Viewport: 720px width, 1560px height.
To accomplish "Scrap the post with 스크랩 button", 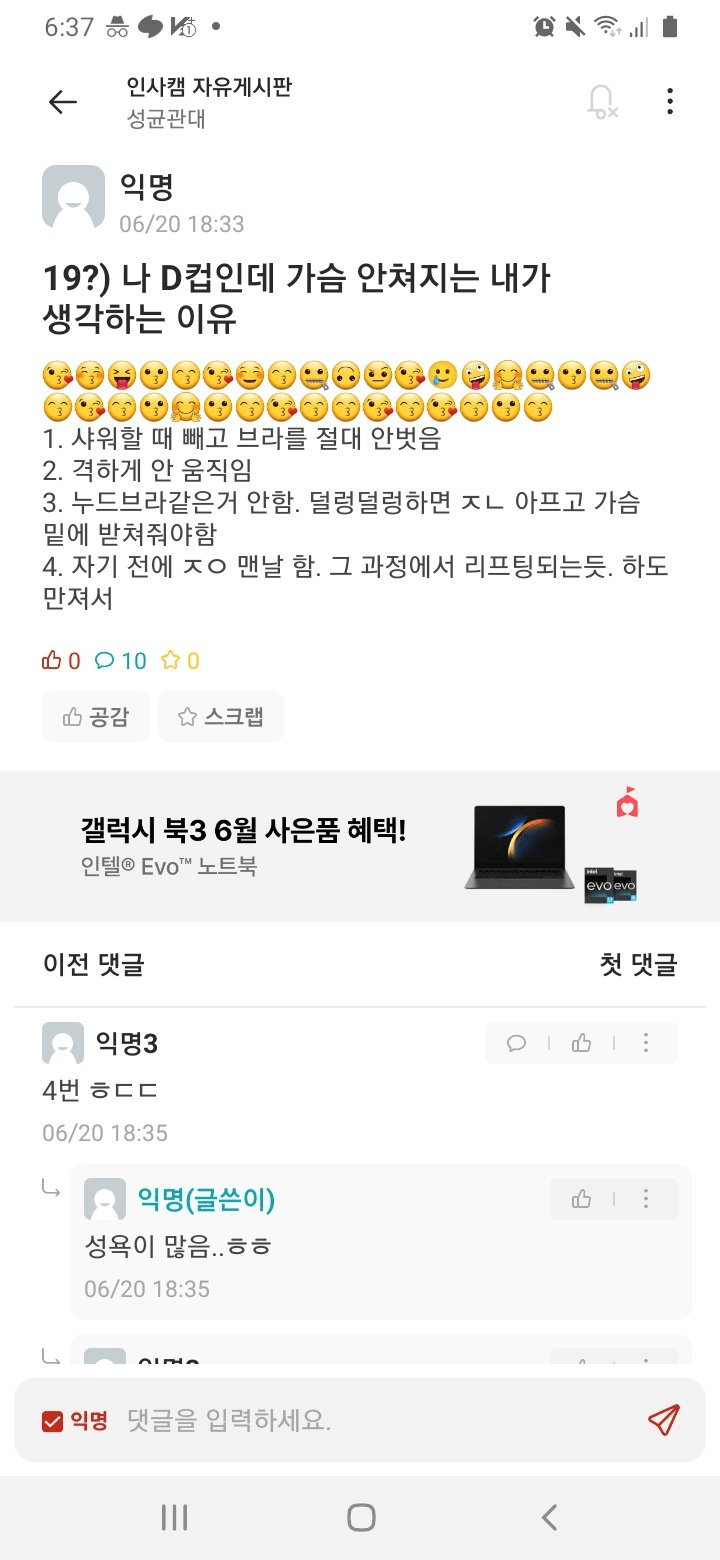I will (221, 716).
